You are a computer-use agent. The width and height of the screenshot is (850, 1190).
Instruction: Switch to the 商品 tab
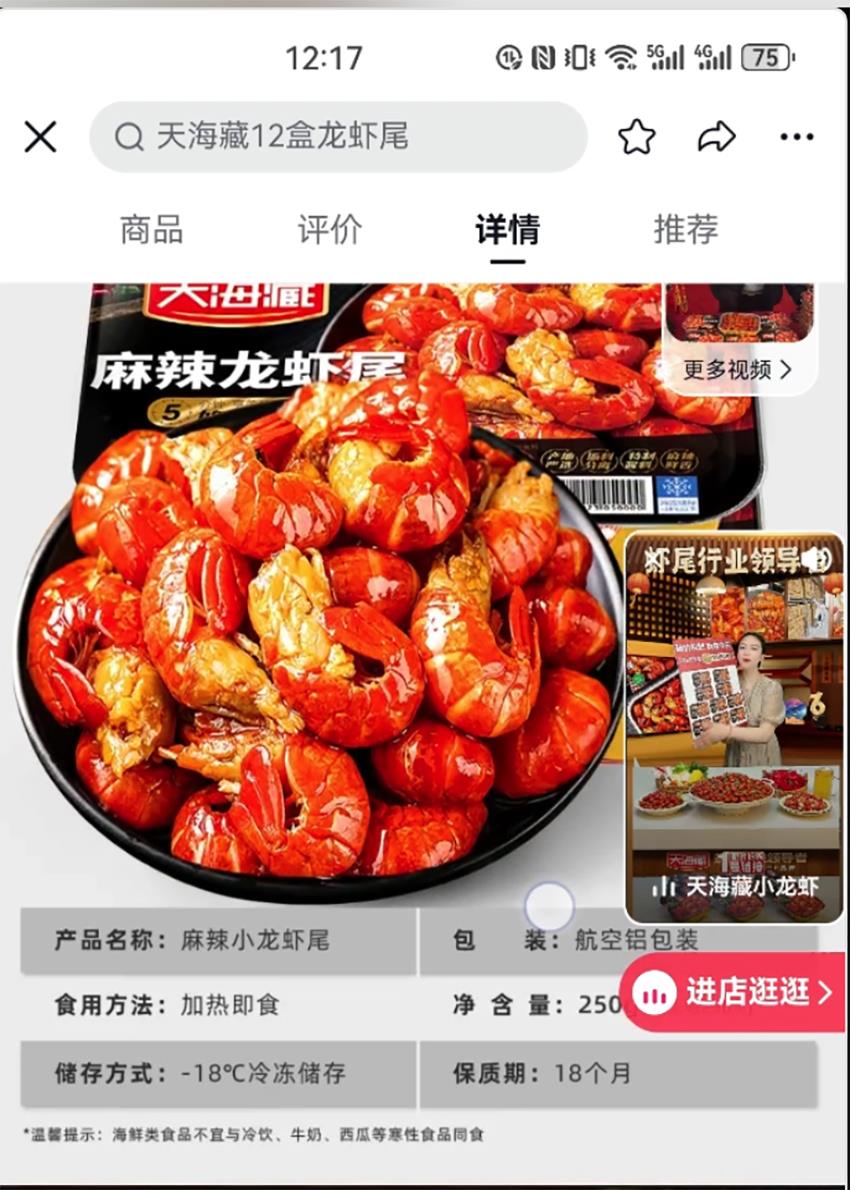coord(152,230)
